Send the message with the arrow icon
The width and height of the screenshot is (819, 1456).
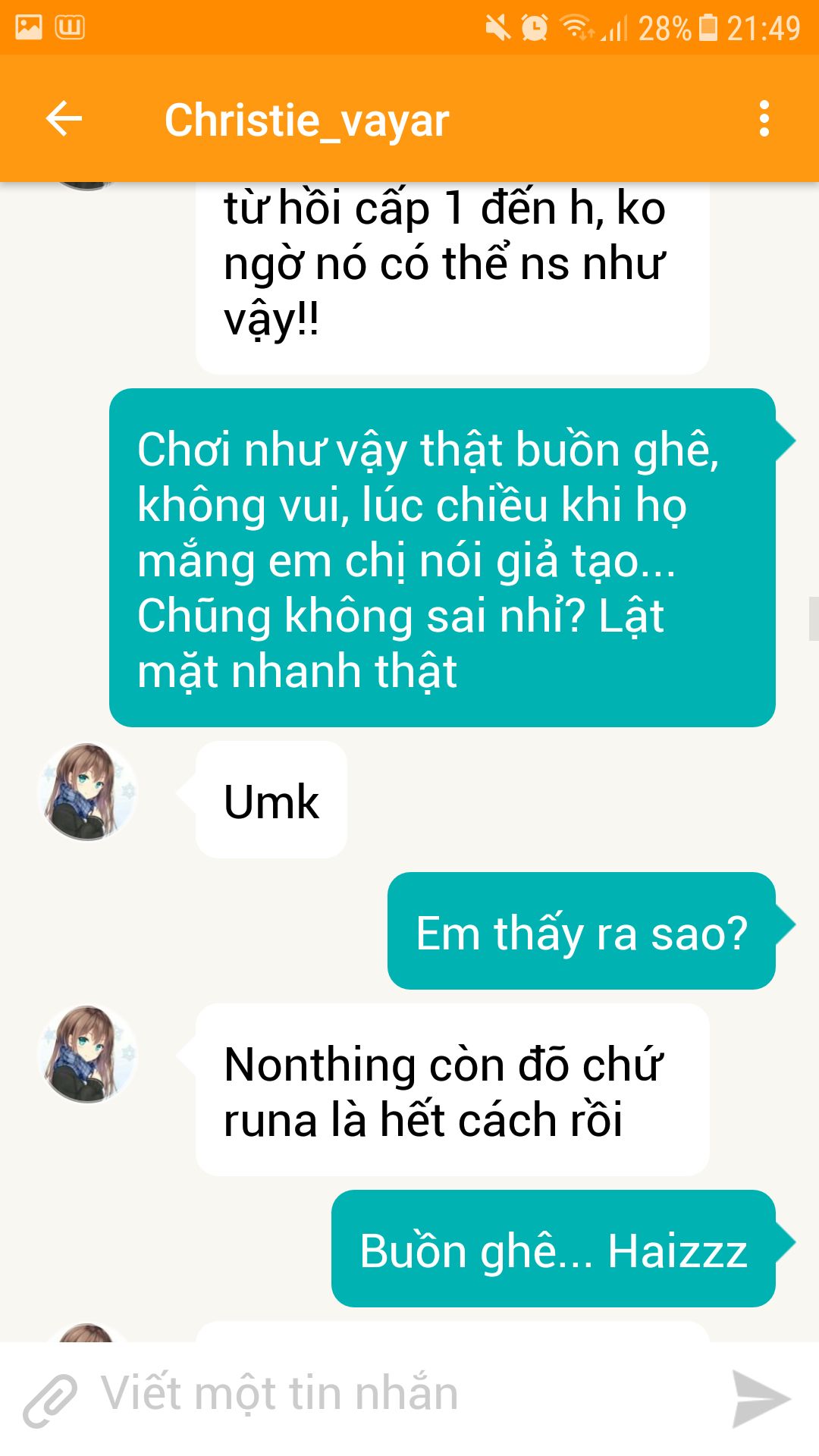tap(761, 1399)
